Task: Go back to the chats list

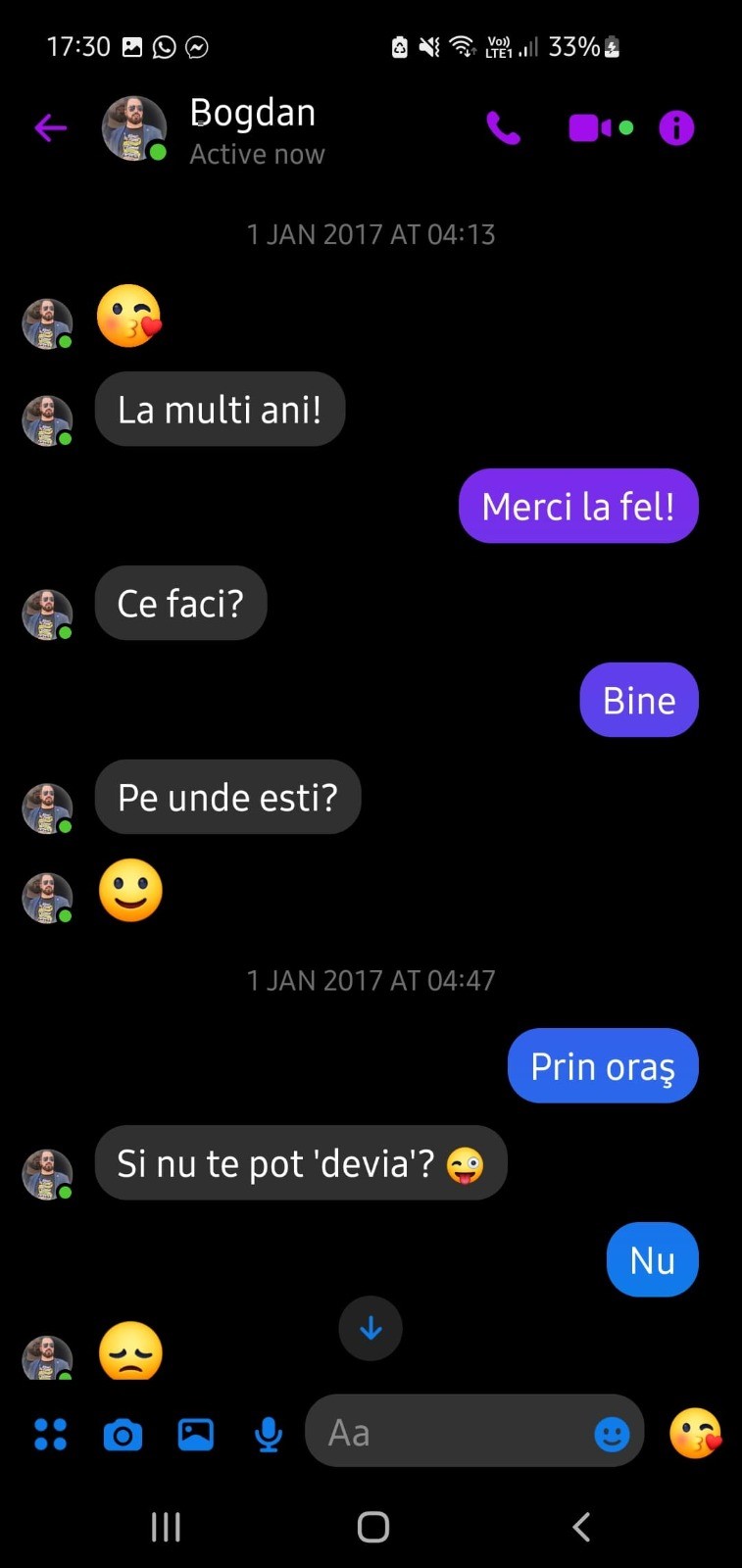Action: (x=50, y=127)
